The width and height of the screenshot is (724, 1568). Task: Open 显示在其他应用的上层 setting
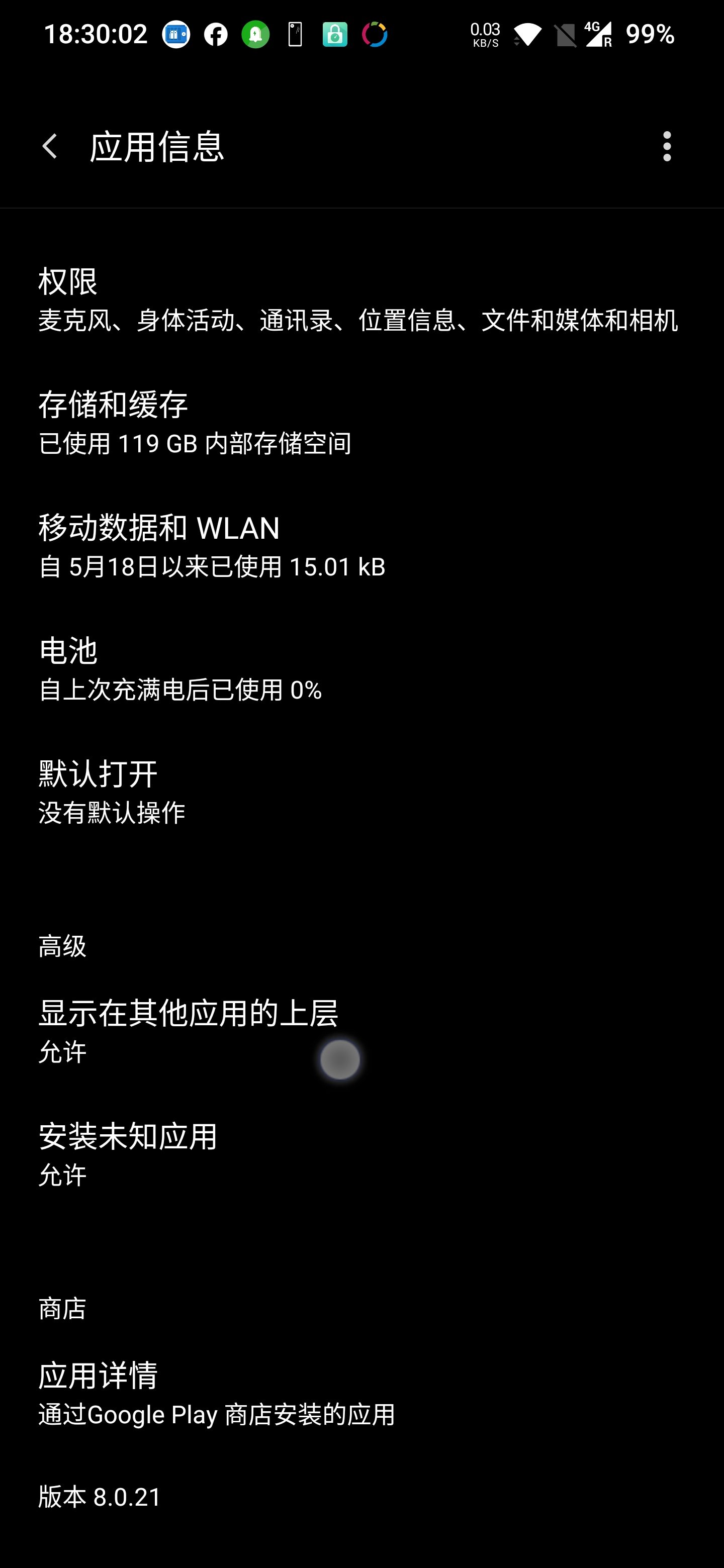(361, 1031)
